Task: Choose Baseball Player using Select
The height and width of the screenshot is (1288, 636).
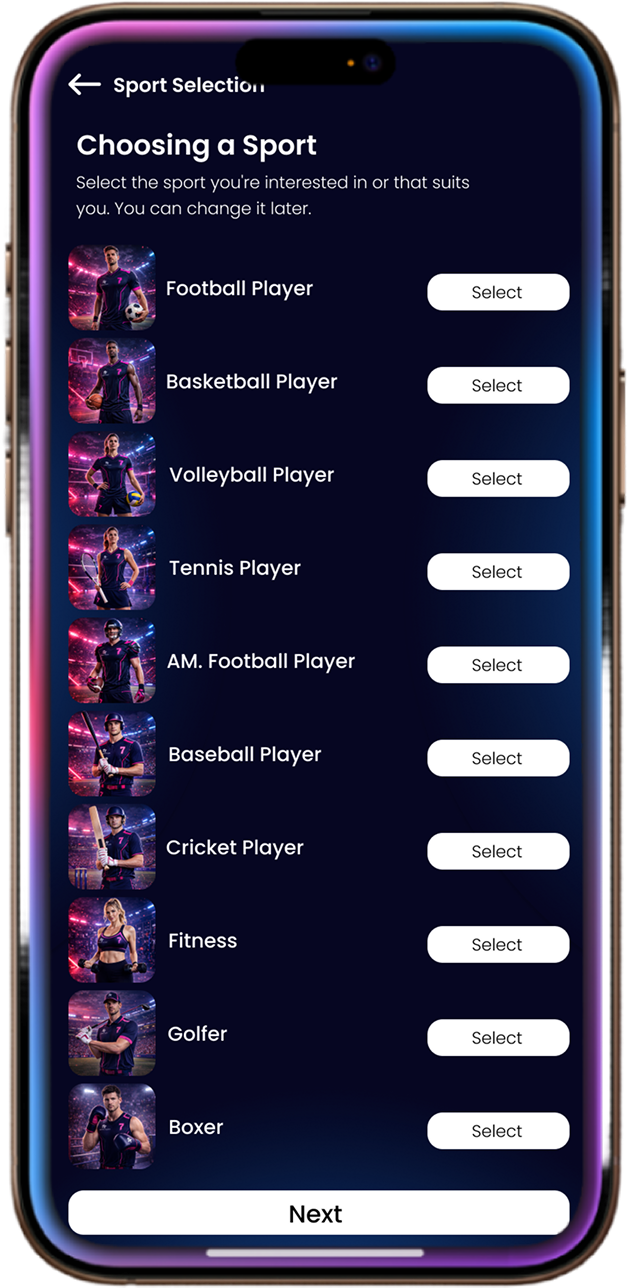Action: click(498, 758)
